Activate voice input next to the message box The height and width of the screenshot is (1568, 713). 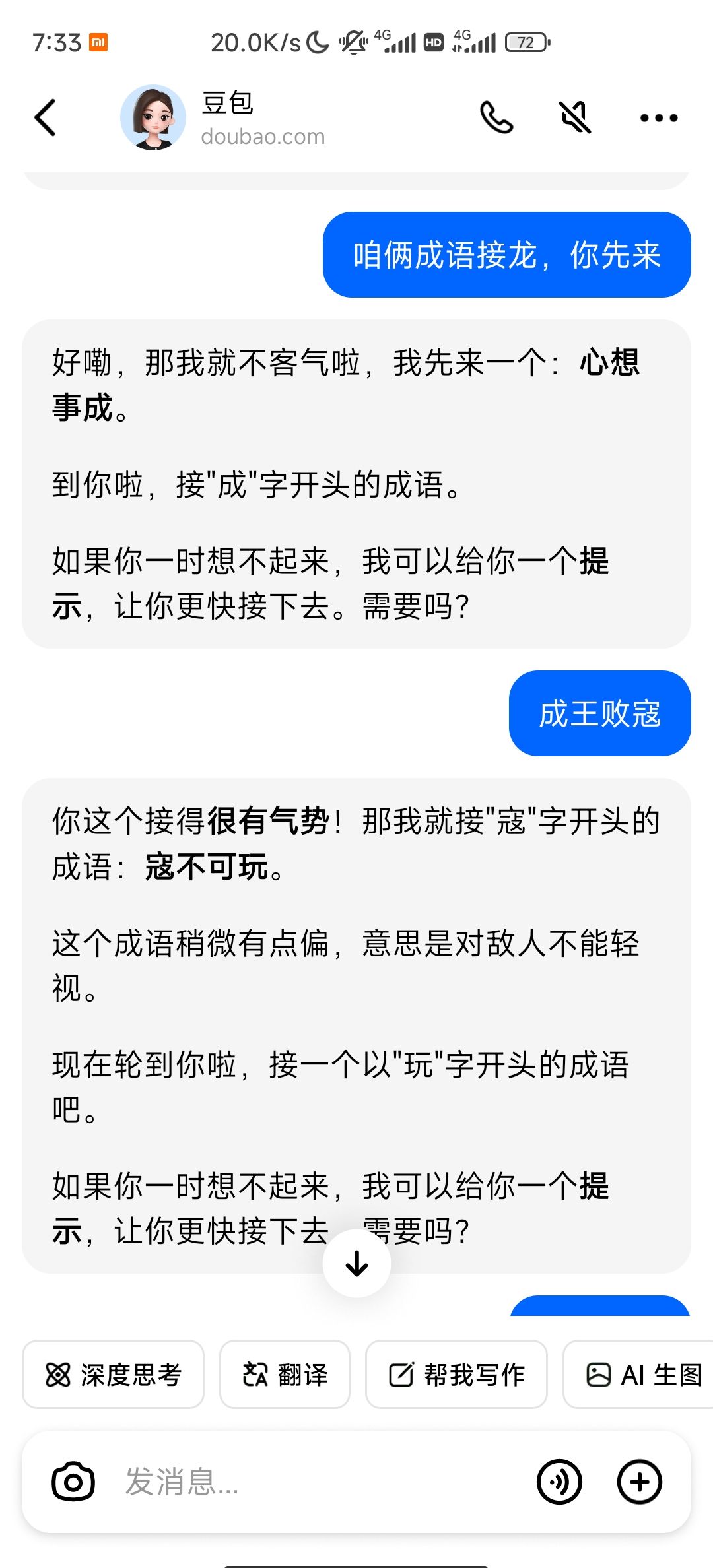coord(558,1482)
